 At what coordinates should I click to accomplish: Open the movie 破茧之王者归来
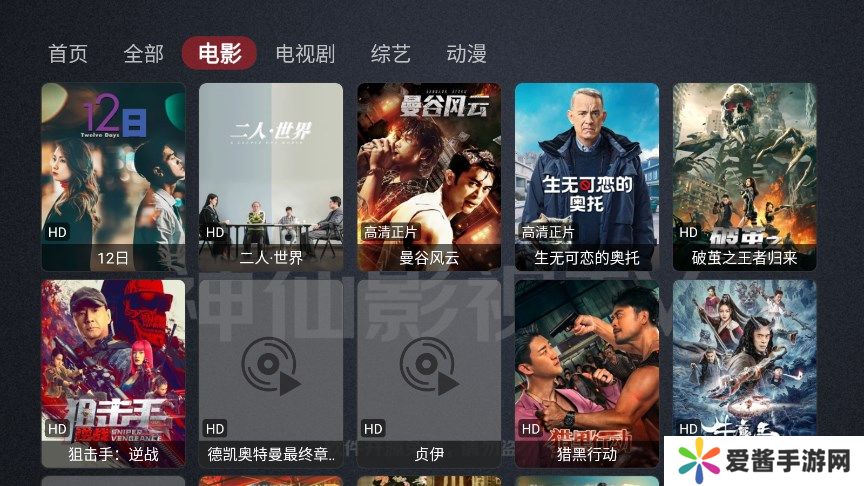[x=745, y=175]
